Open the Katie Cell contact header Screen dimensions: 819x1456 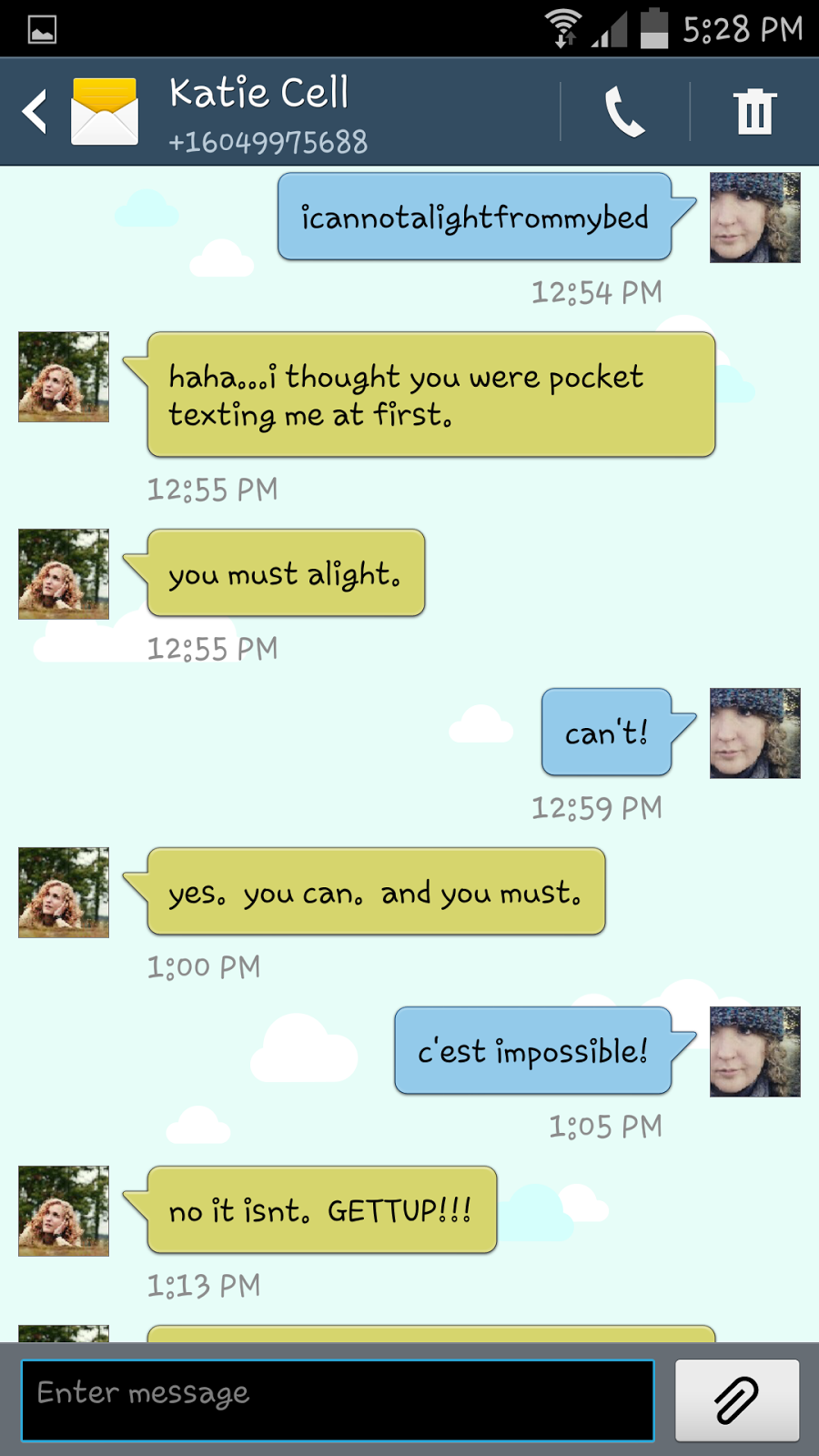point(268,114)
